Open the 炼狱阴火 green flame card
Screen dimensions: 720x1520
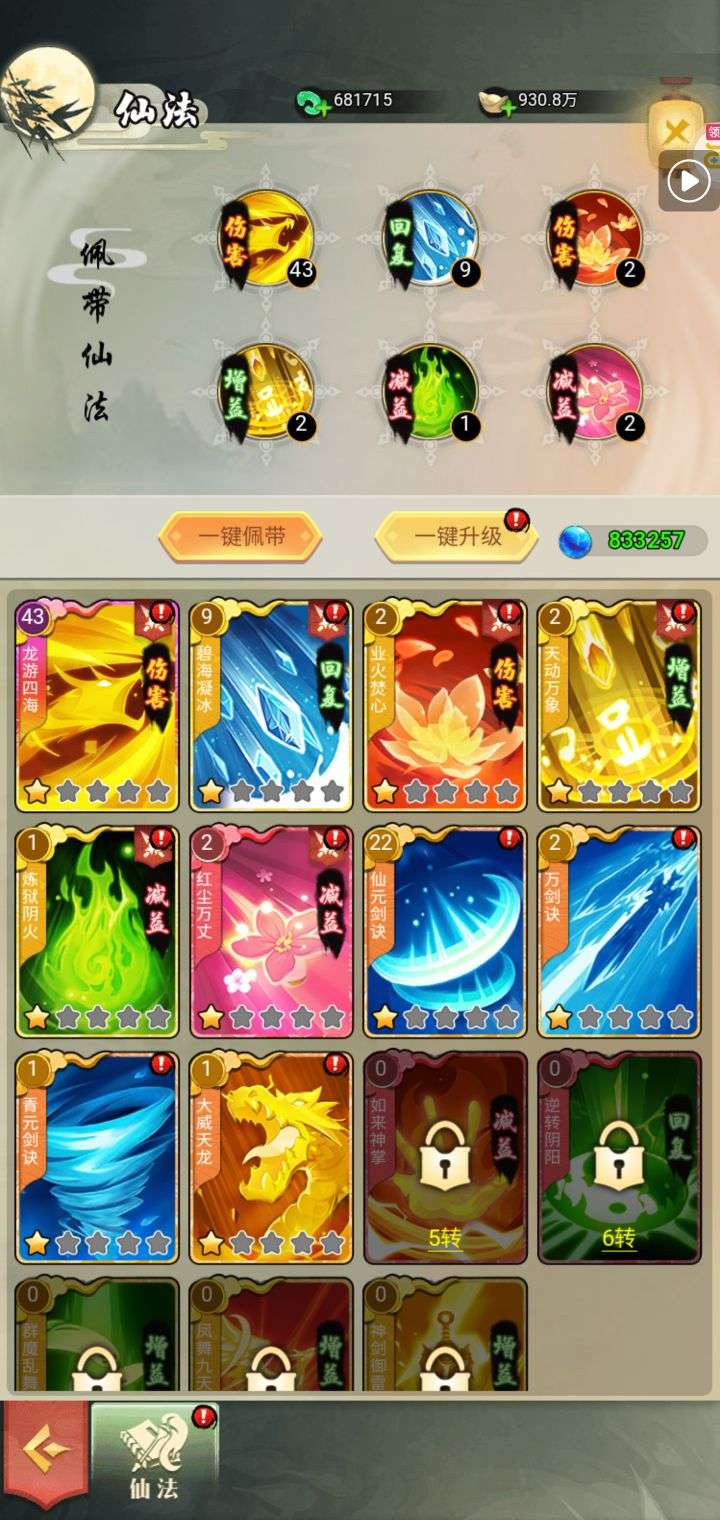click(x=97, y=932)
